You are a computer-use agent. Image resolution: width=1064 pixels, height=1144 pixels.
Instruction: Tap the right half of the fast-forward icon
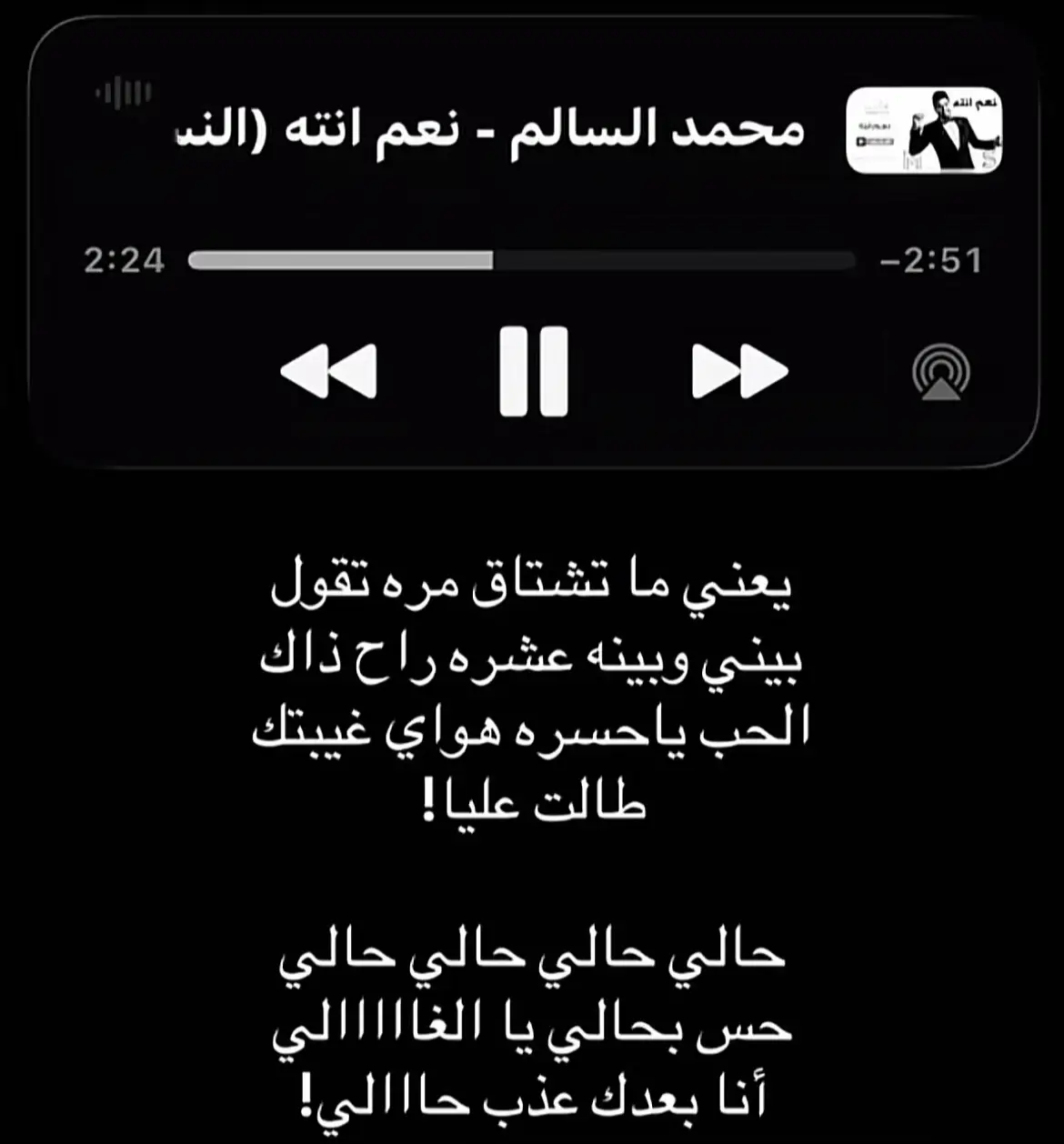click(x=764, y=371)
